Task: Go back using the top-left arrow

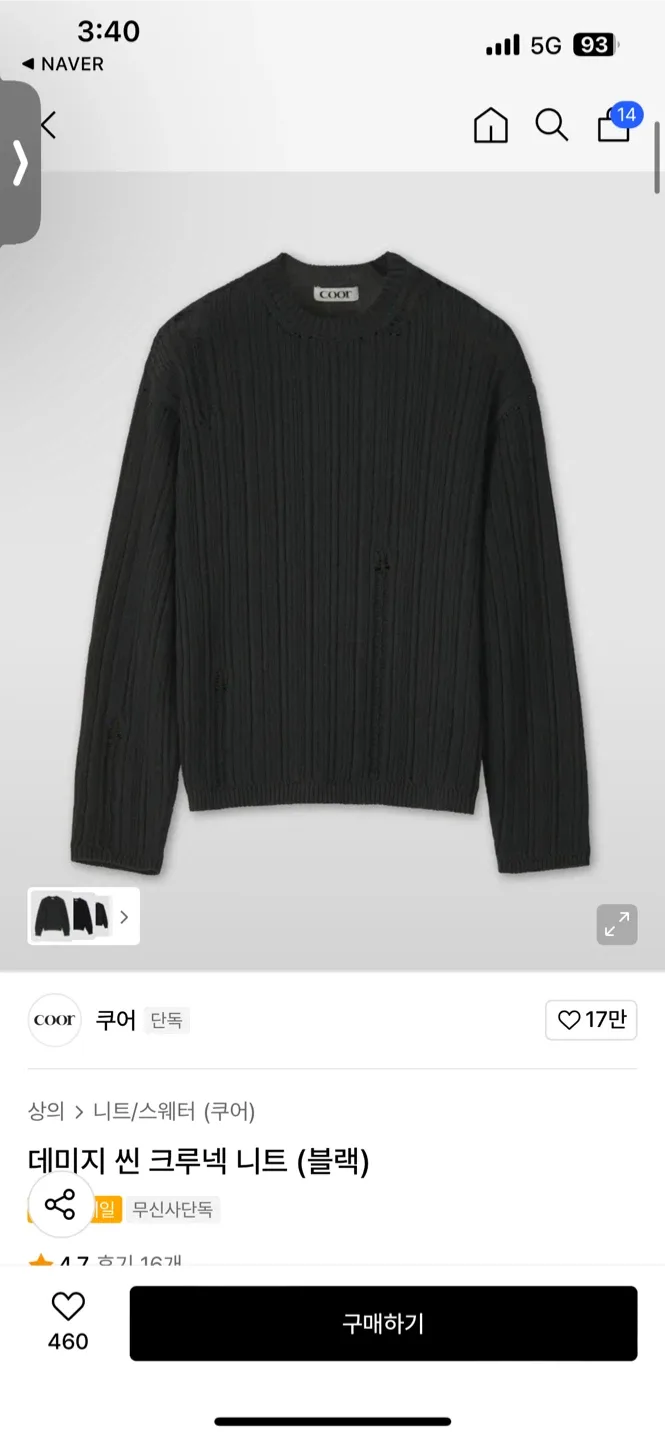Action: [x=48, y=125]
